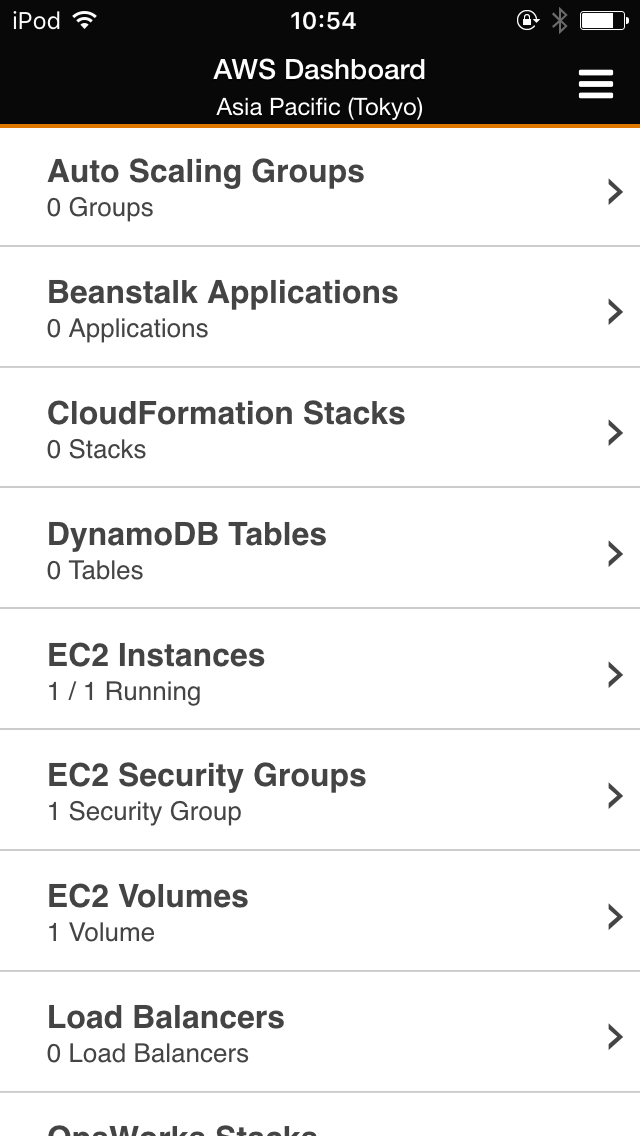View EC2 Volumes

pos(320,911)
